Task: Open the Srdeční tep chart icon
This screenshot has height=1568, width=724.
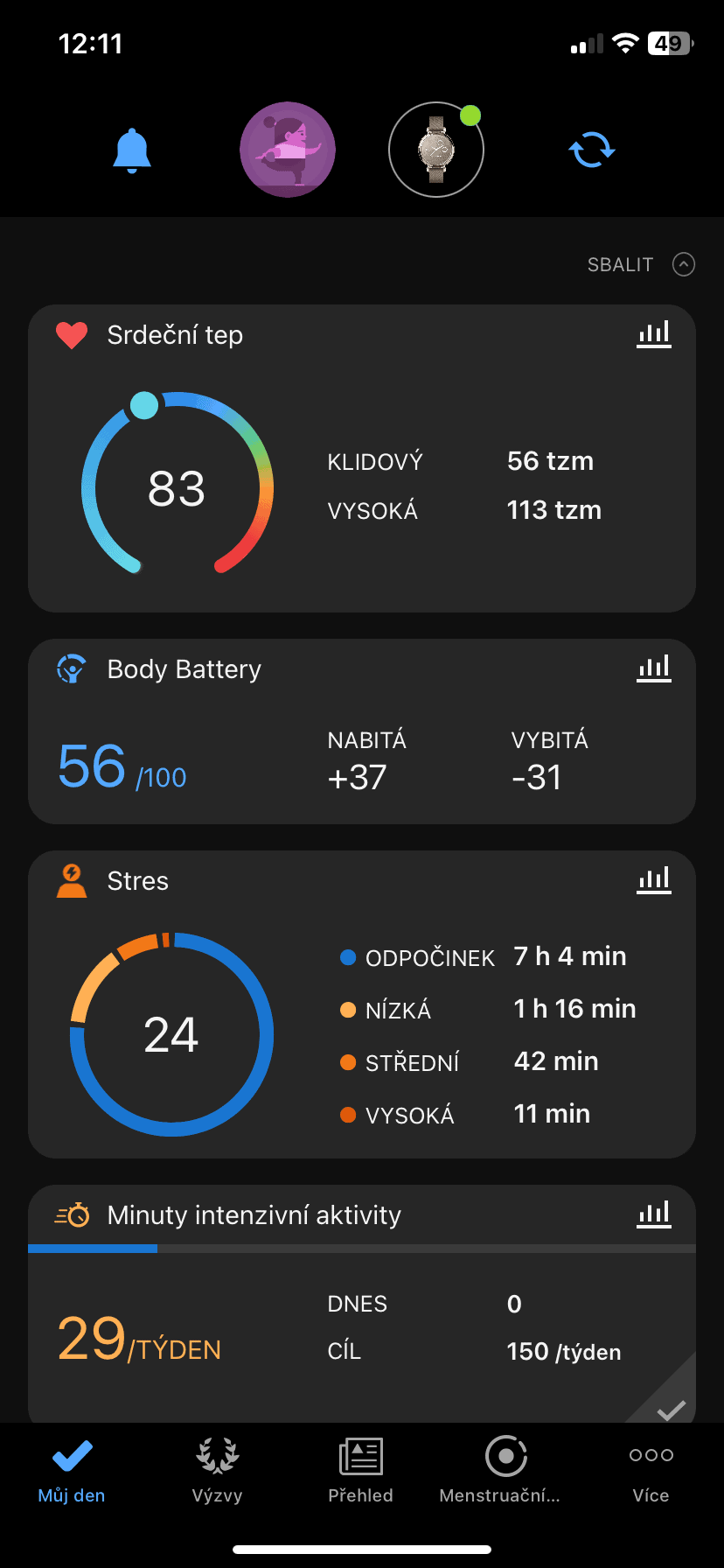Action: click(654, 334)
